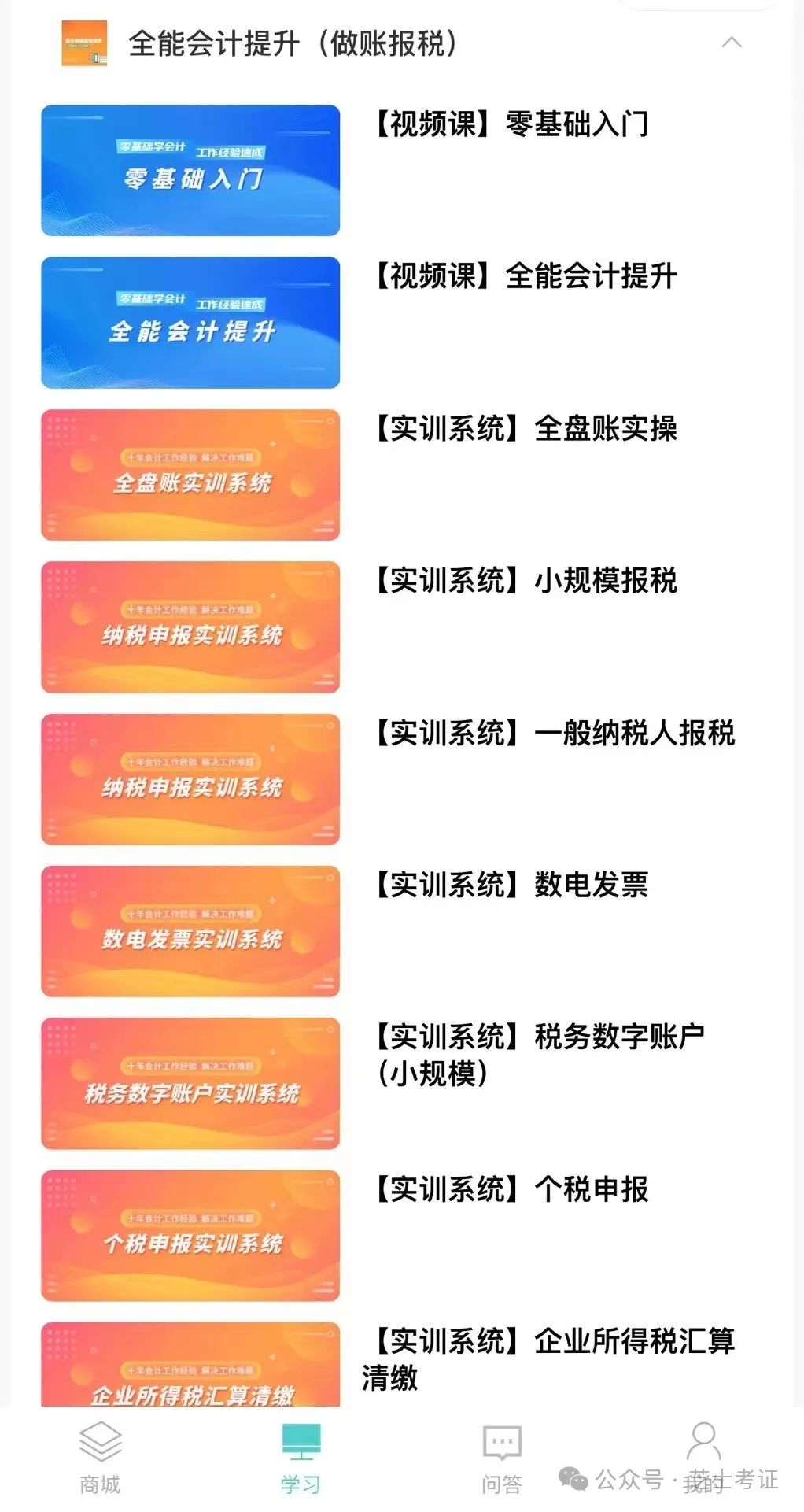The height and width of the screenshot is (1512, 804).
Task: Switch to the 商城 tab
Action: click(x=100, y=1458)
